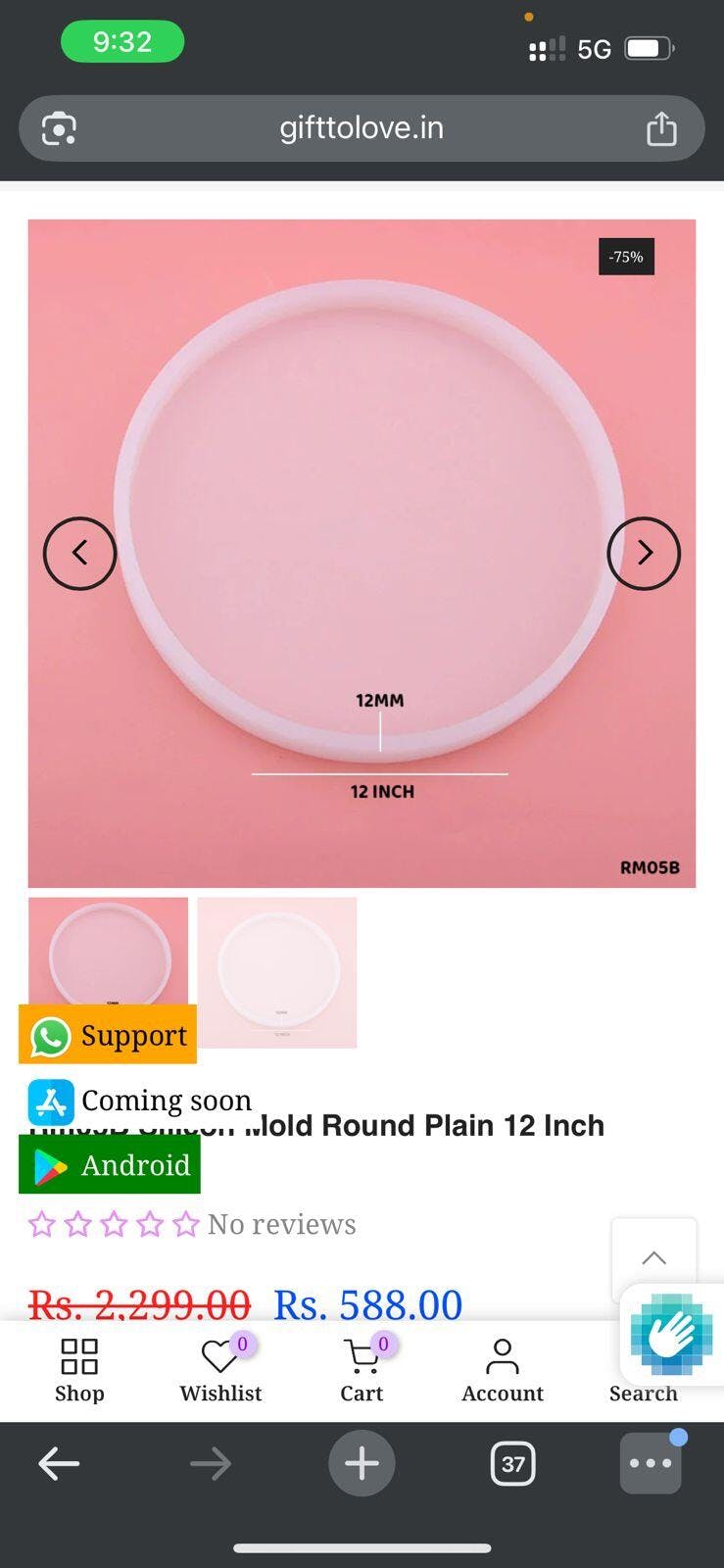Screen dimensions: 724x1568
Task: Open the camera scan icon in address bar
Action: tap(59, 128)
